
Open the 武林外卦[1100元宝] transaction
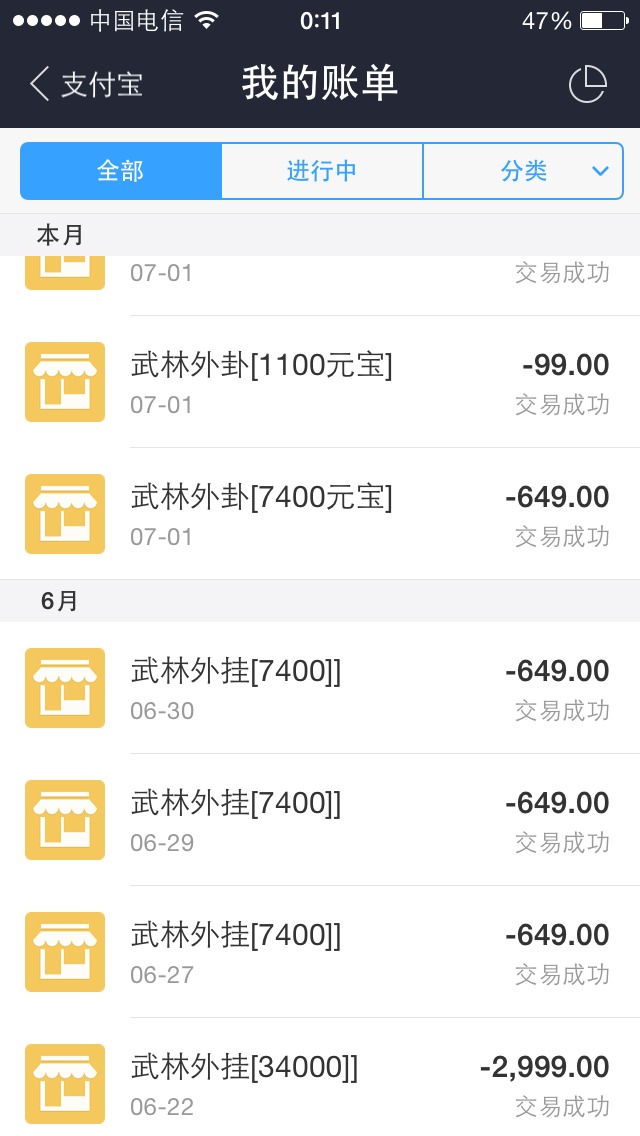pos(320,382)
